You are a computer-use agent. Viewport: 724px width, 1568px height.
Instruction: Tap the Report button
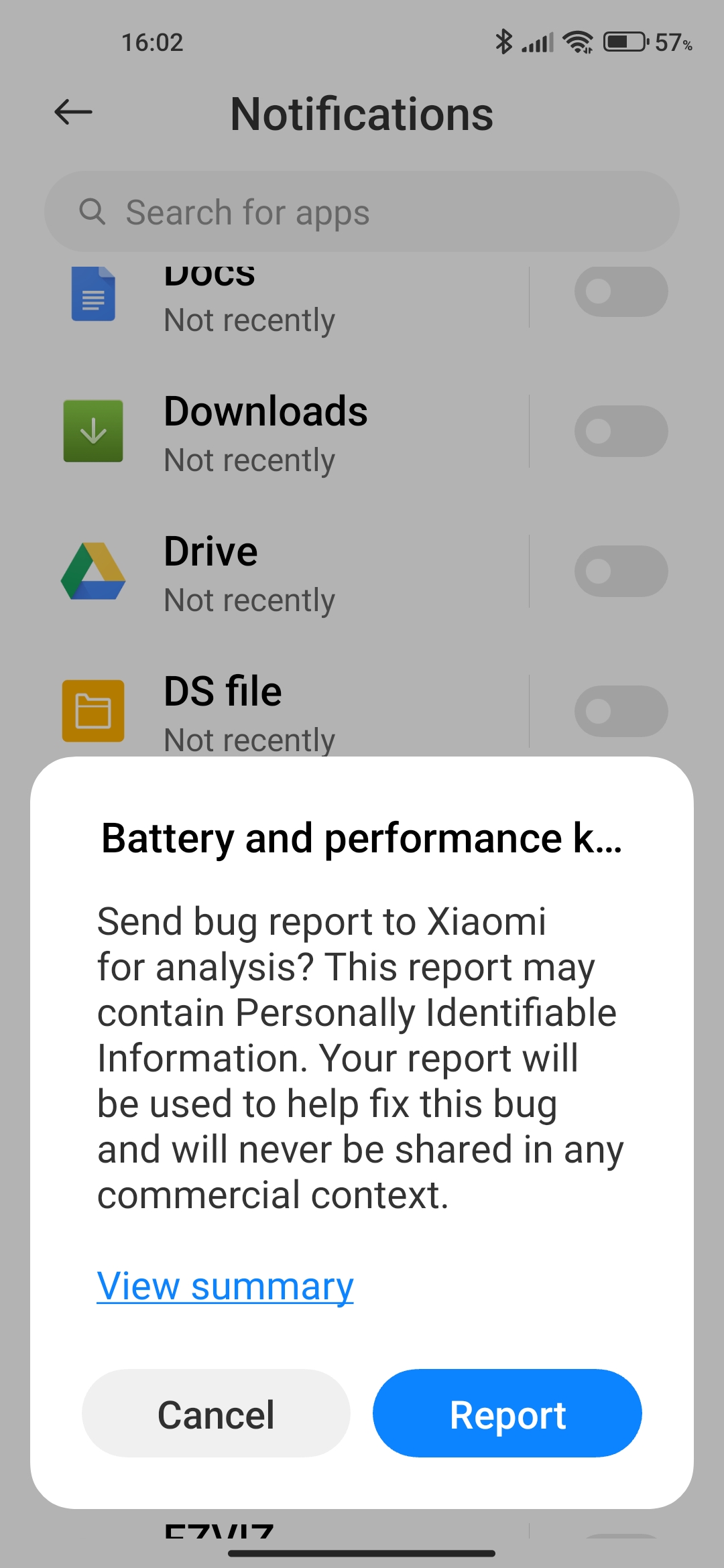click(x=507, y=1413)
